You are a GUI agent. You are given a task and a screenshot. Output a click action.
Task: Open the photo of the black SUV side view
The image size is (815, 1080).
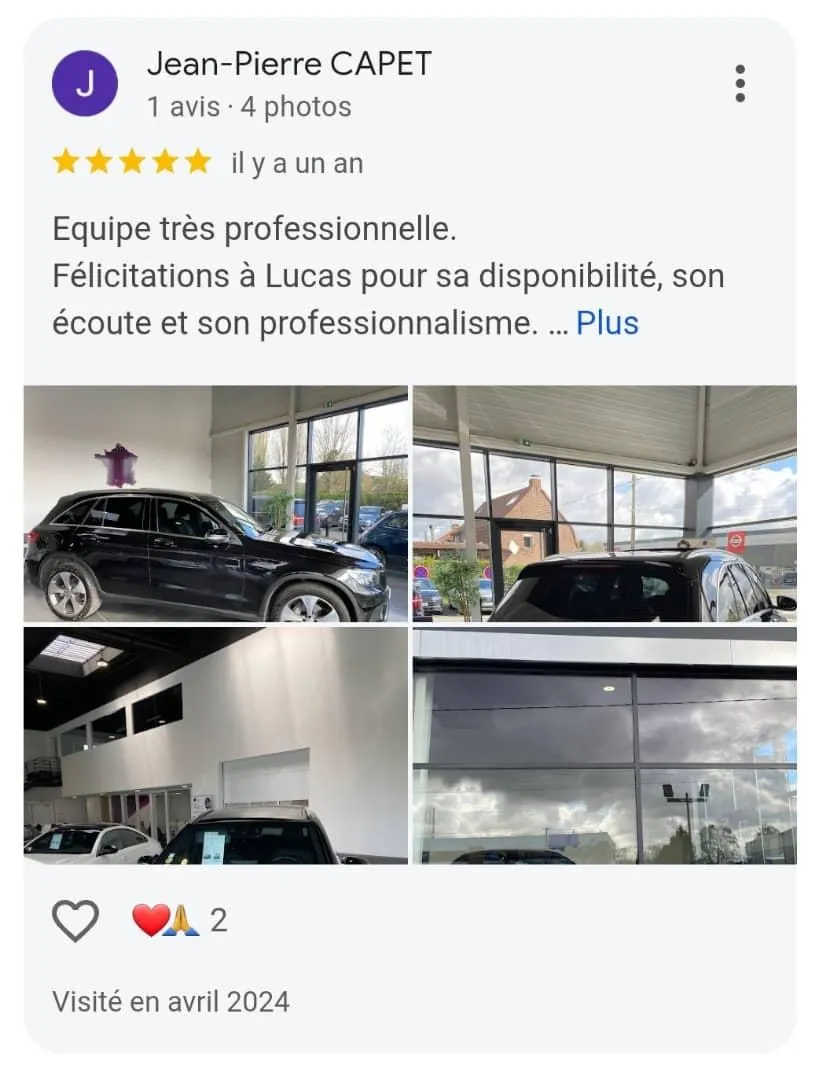(216, 504)
